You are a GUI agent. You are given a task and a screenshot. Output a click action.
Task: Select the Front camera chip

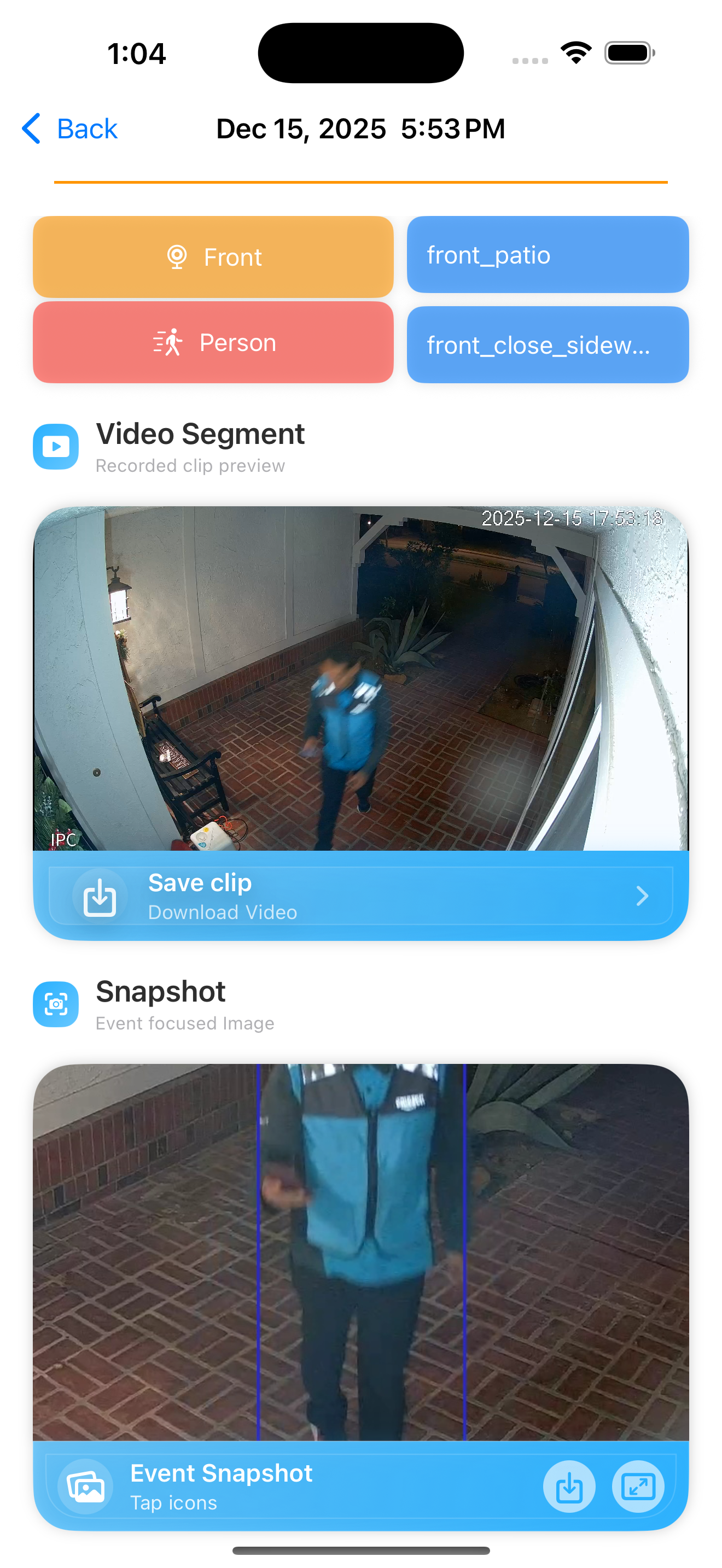(x=213, y=257)
